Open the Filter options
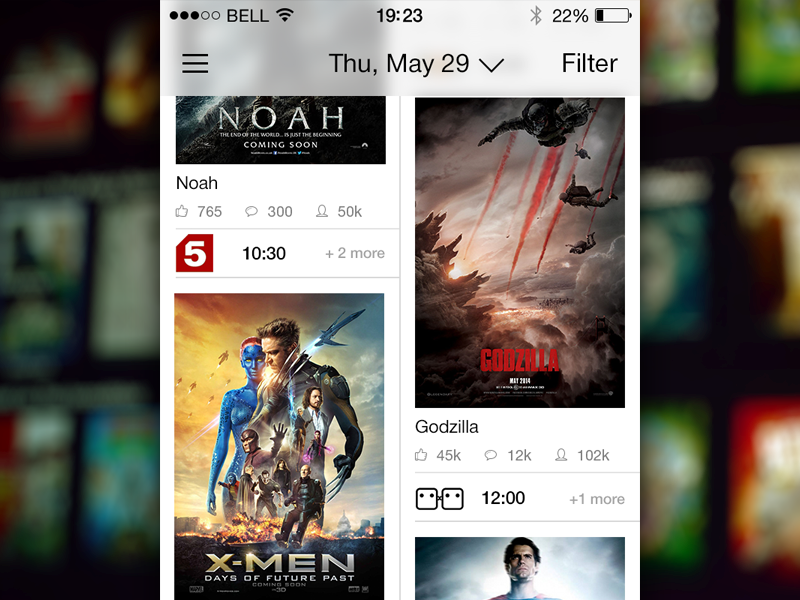This screenshot has height=600, width=800. tap(589, 64)
